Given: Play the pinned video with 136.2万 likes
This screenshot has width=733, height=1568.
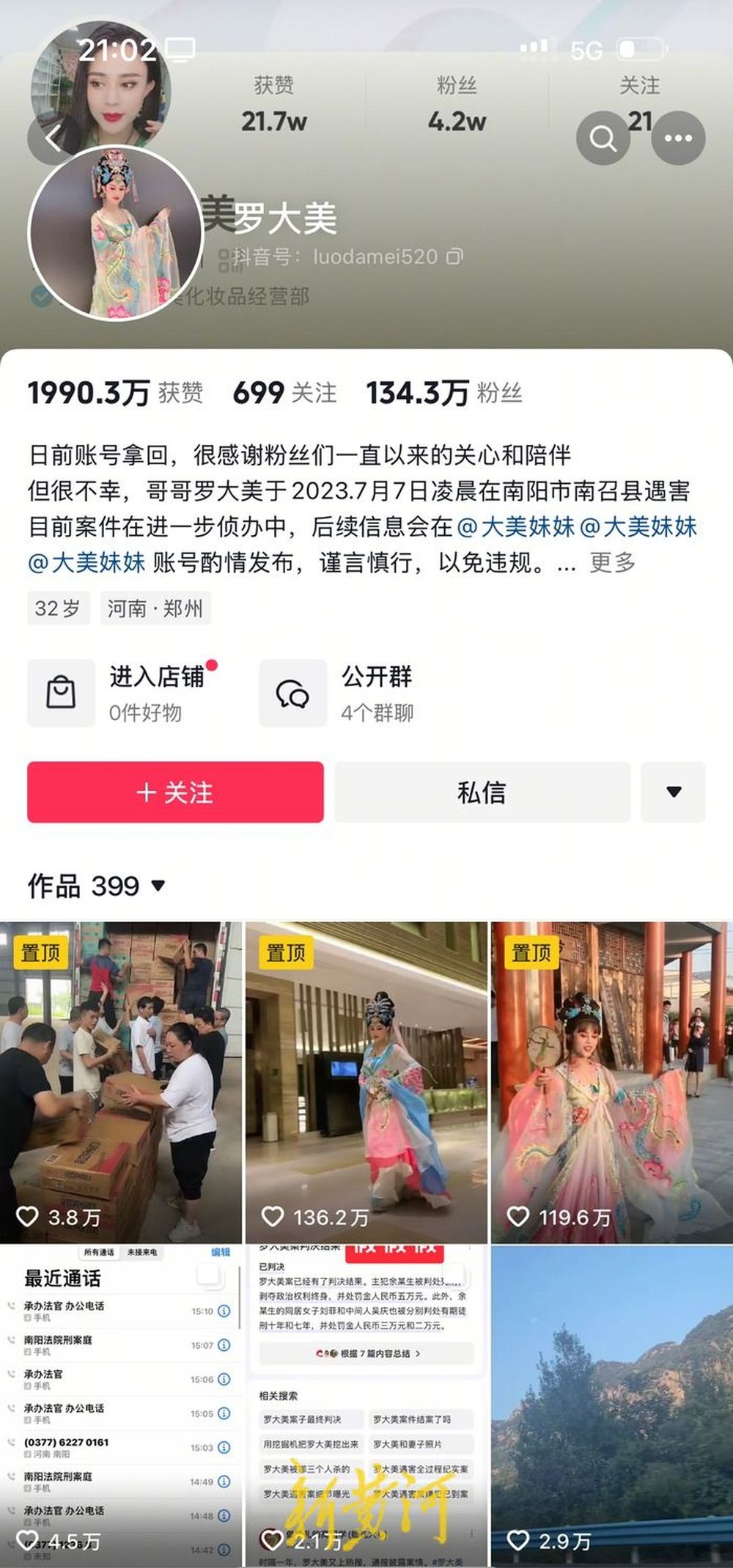Looking at the screenshot, I should click(x=366, y=1081).
